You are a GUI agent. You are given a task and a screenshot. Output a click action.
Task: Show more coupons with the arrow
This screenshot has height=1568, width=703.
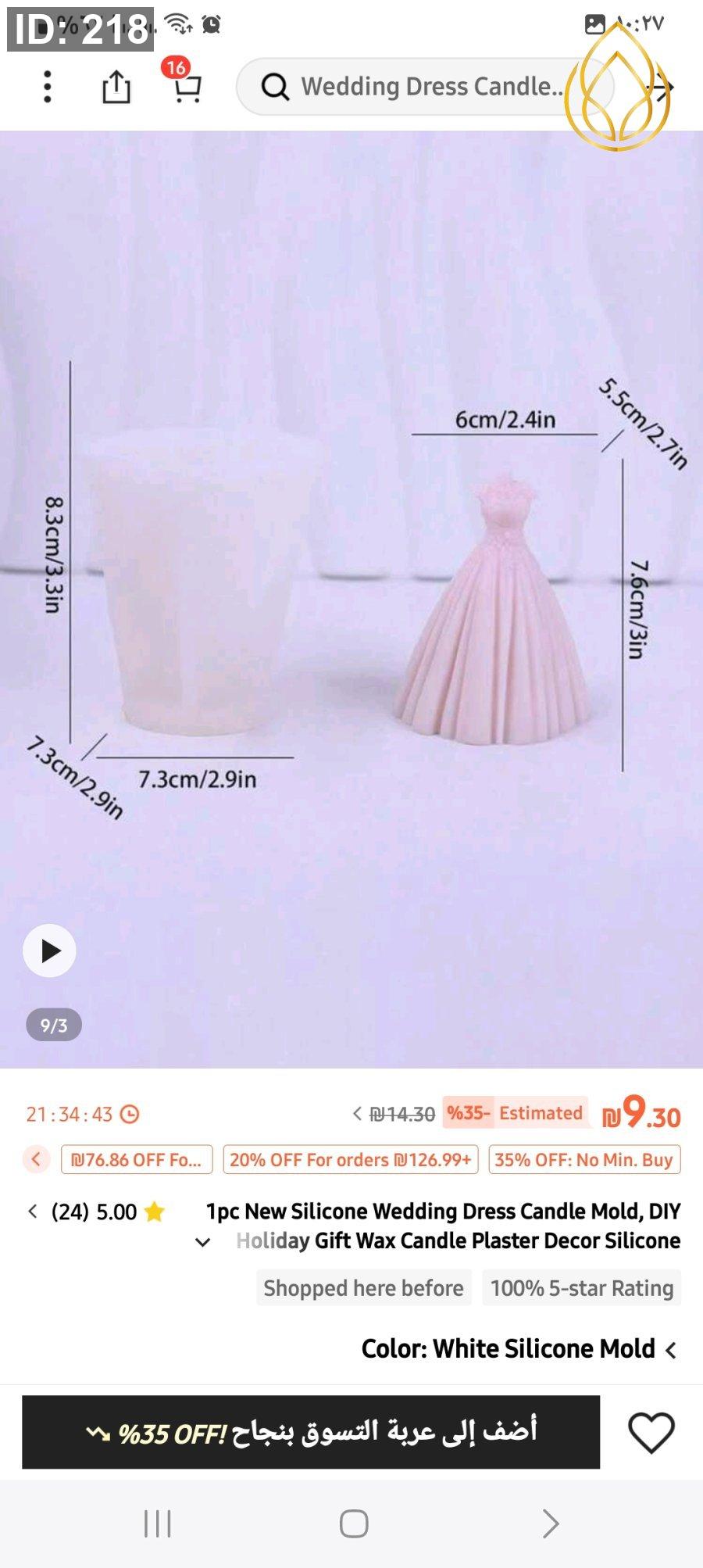pos(36,1159)
